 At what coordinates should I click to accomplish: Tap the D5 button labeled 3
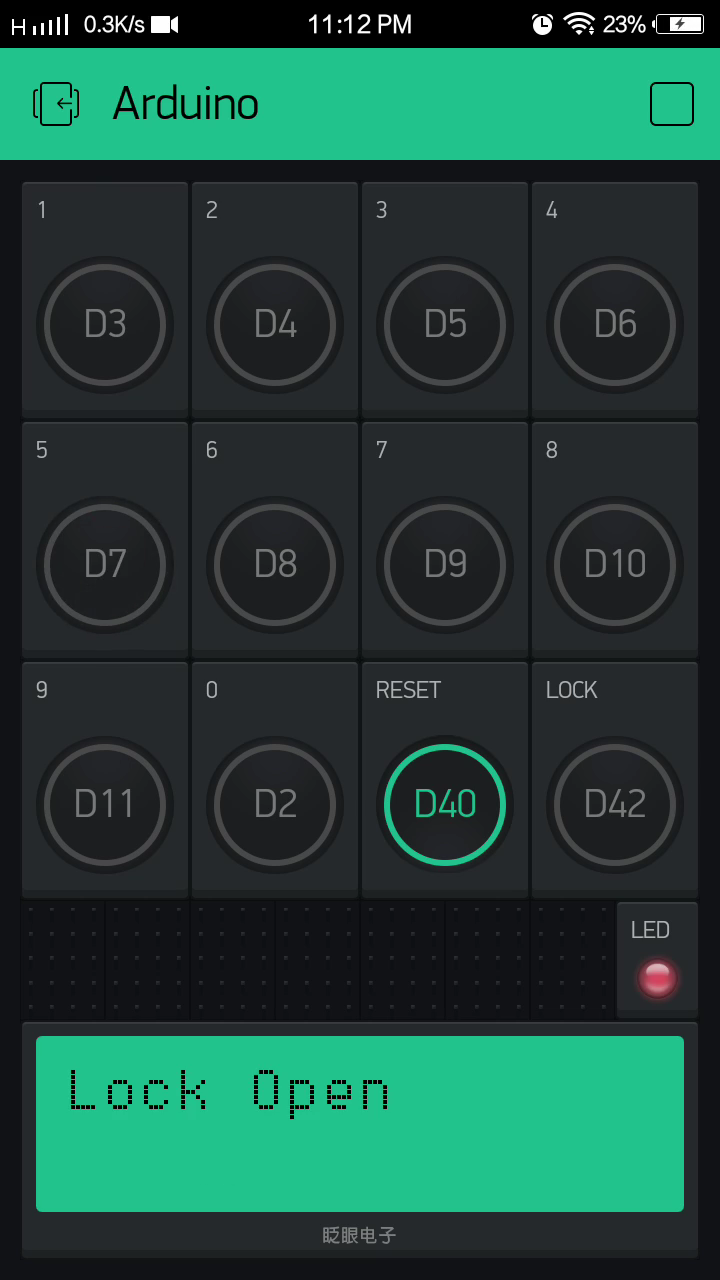(x=445, y=324)
